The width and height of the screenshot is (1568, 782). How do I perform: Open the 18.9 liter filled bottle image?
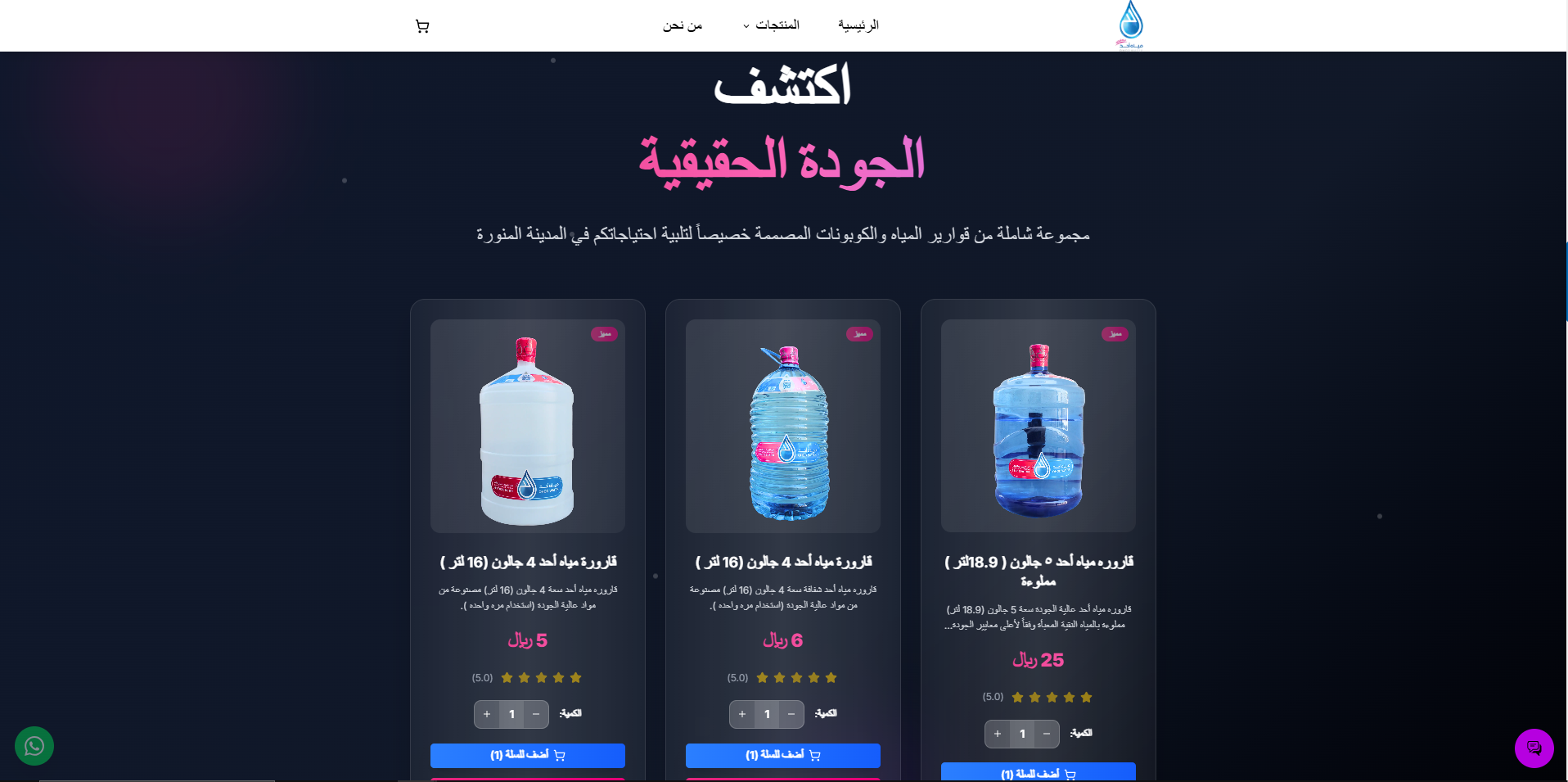[1039, 426]
